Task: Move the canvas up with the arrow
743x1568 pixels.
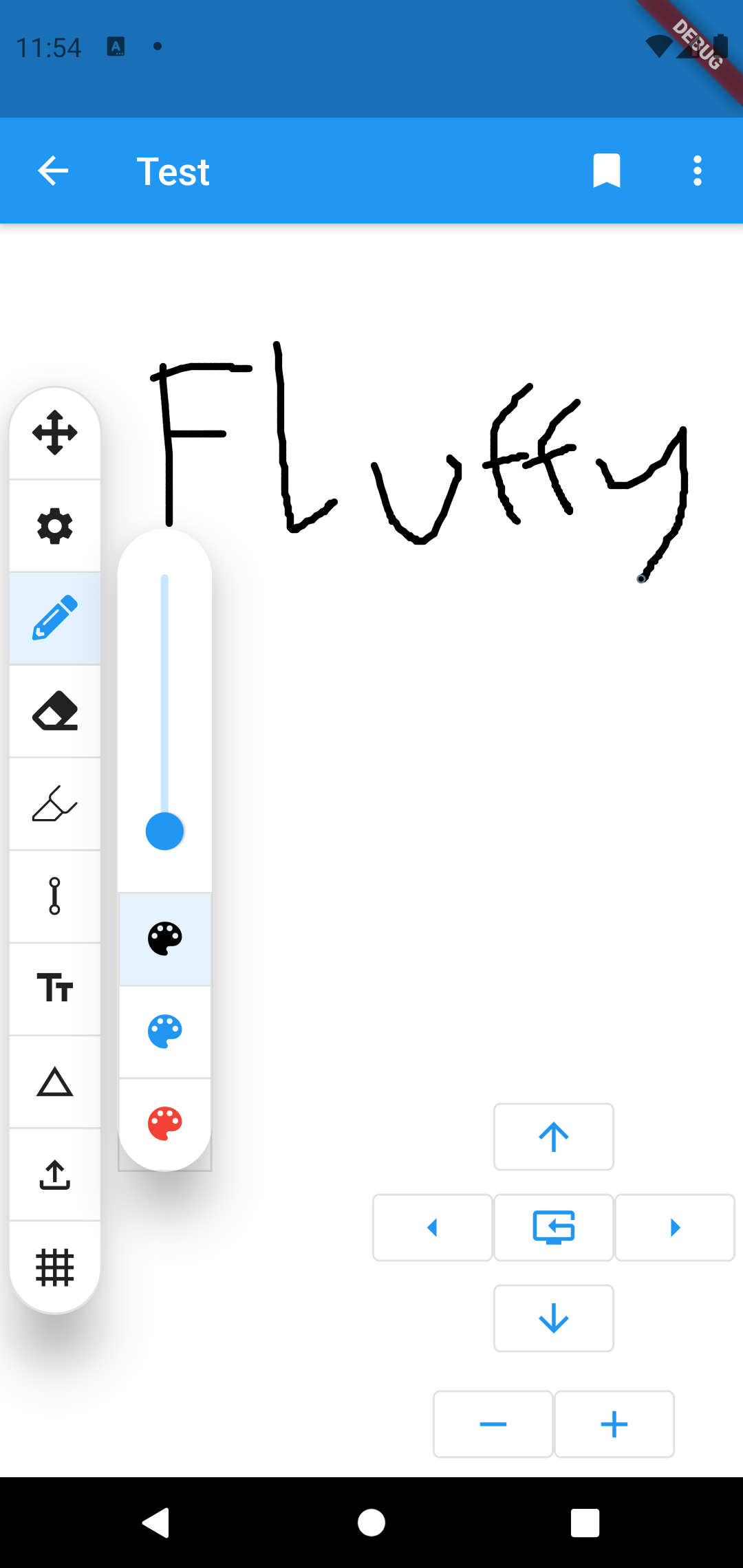Action: pyautogui.click(x=554, y=1137)
